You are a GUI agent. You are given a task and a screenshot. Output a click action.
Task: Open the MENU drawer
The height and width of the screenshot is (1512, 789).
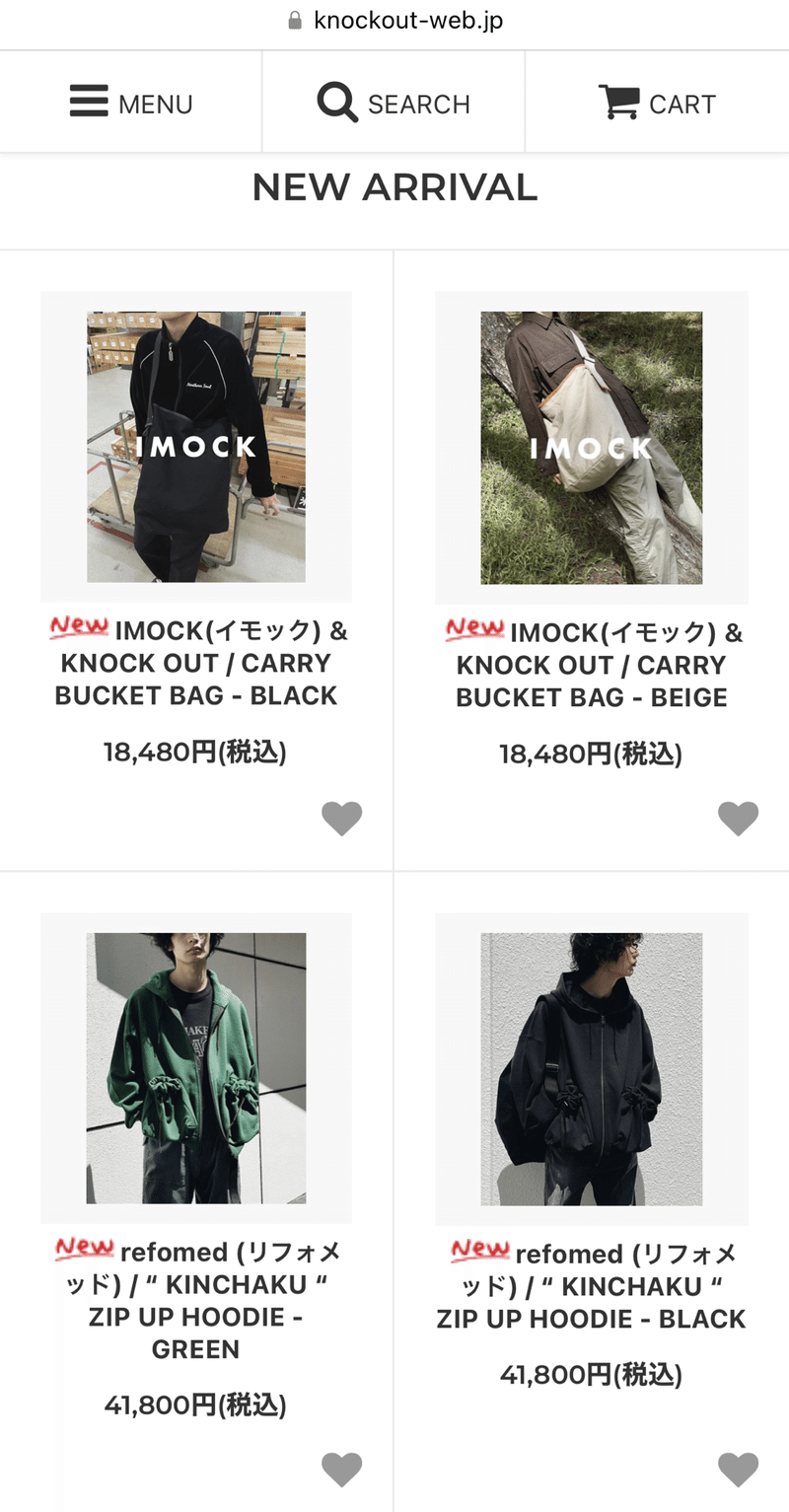pyautogui.click(x=131, y=103)
